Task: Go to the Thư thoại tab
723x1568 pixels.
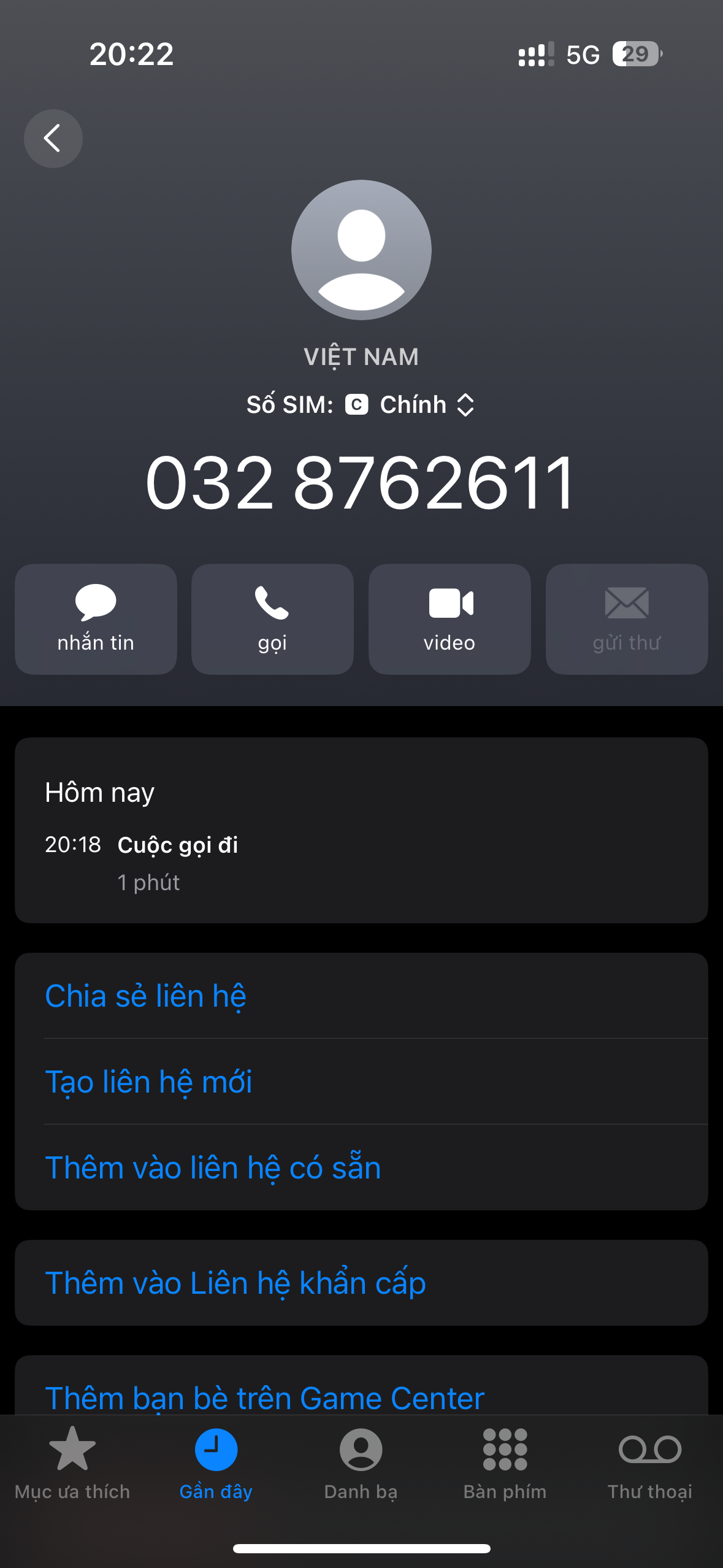Action: (x=649, y=1463)
